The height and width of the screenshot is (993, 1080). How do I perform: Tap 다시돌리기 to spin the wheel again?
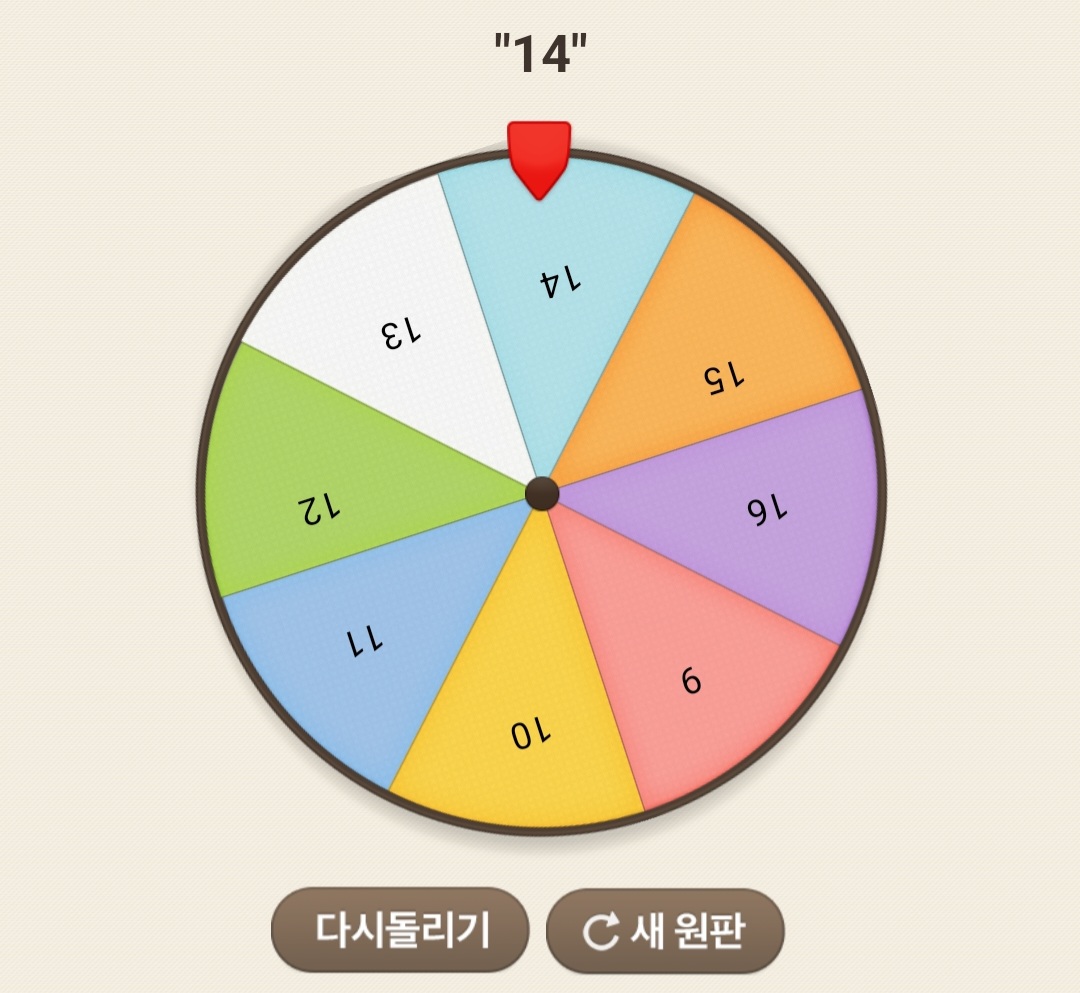400,930
